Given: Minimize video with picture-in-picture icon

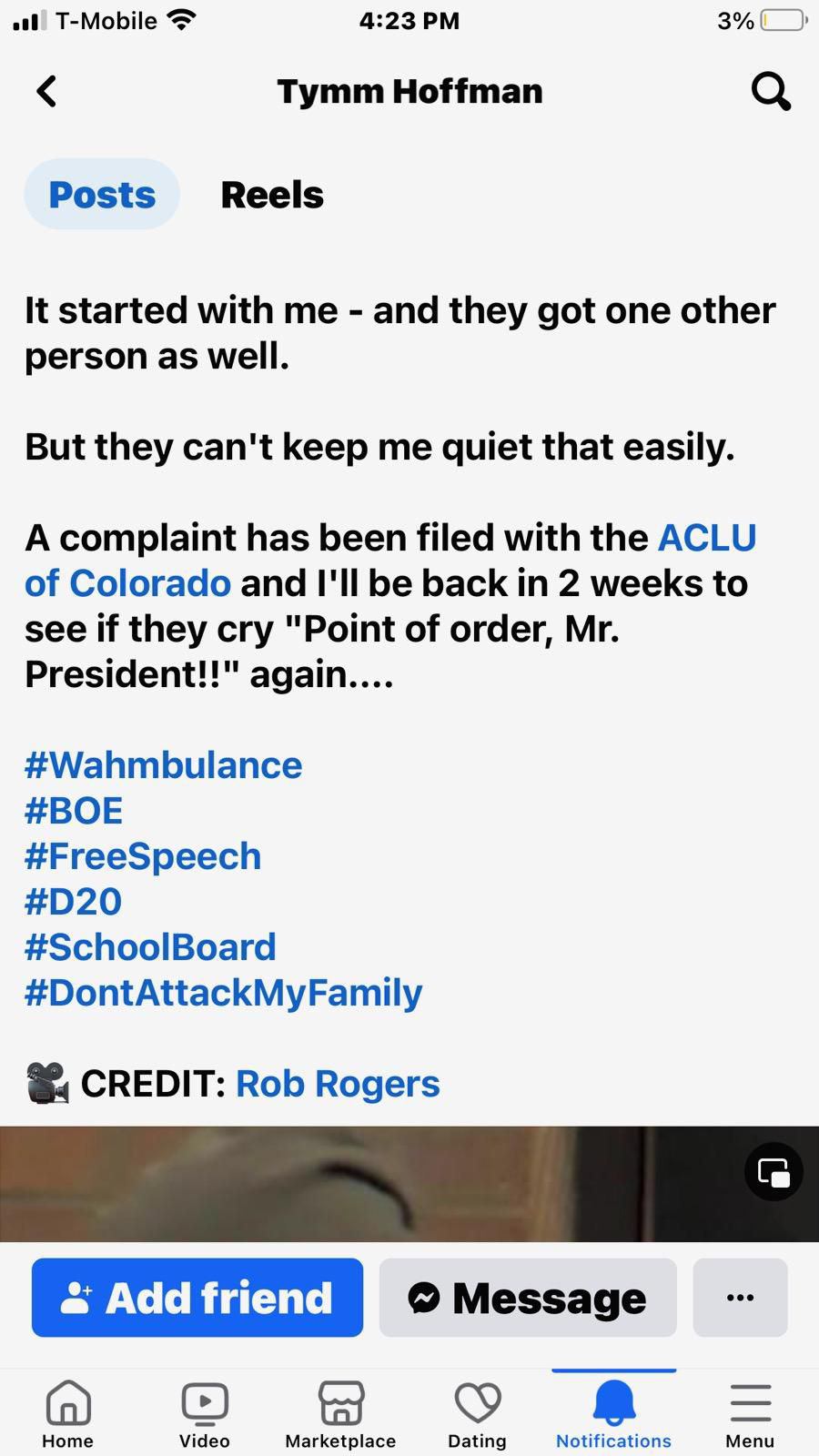Looking at the screenshot, I should 773,1172.
